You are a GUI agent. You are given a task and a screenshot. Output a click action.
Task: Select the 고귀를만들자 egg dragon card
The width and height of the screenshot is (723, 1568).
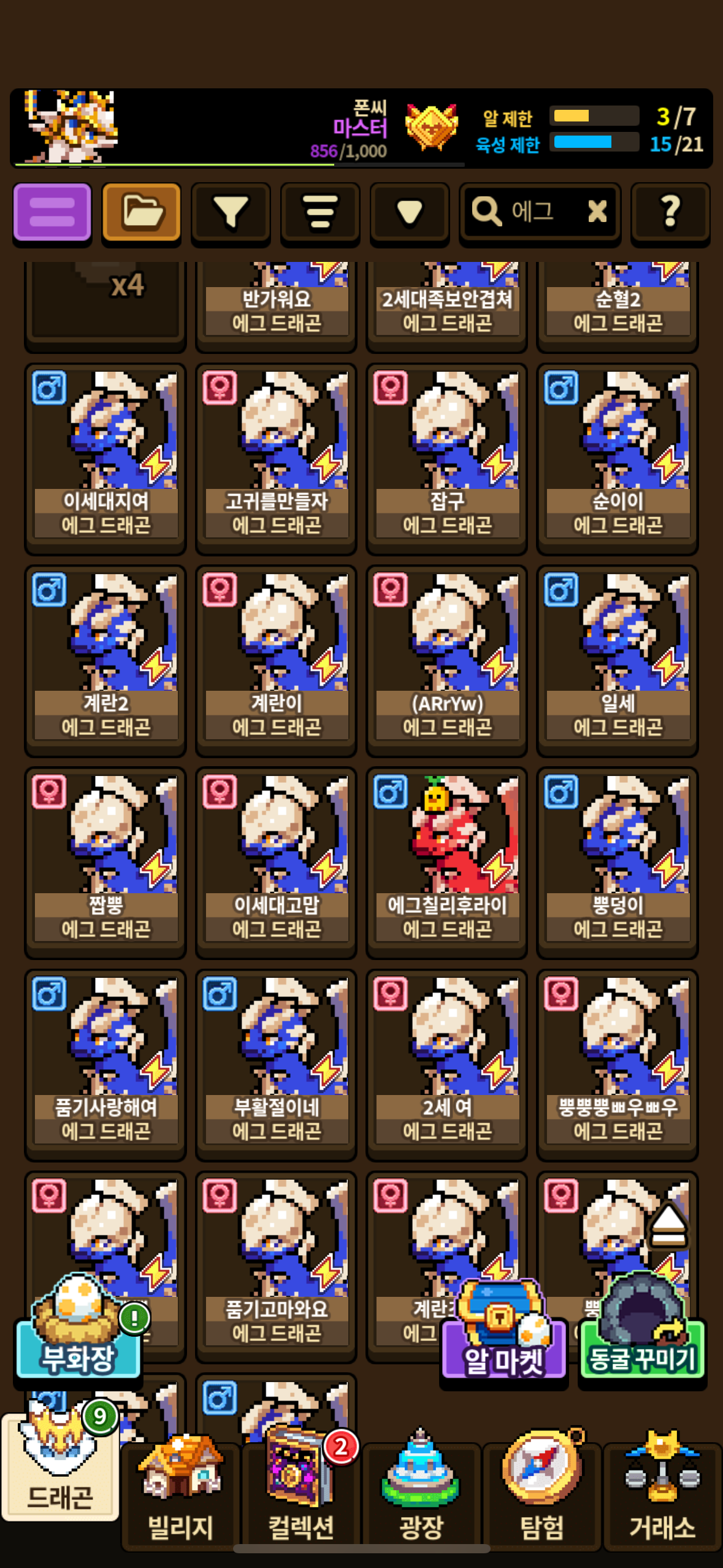click(x=276, y=457)
